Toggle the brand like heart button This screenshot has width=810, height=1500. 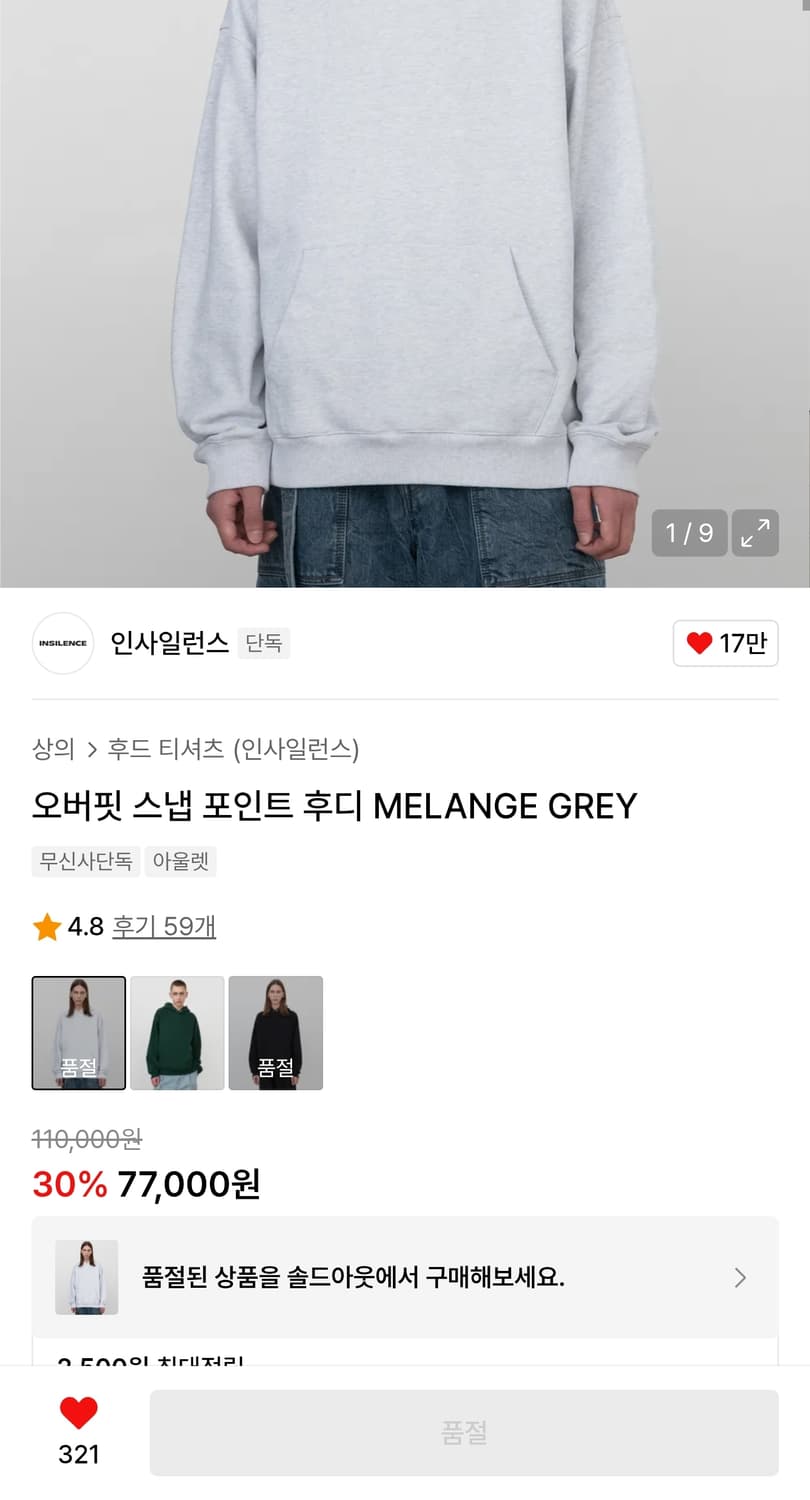(725, 643)
